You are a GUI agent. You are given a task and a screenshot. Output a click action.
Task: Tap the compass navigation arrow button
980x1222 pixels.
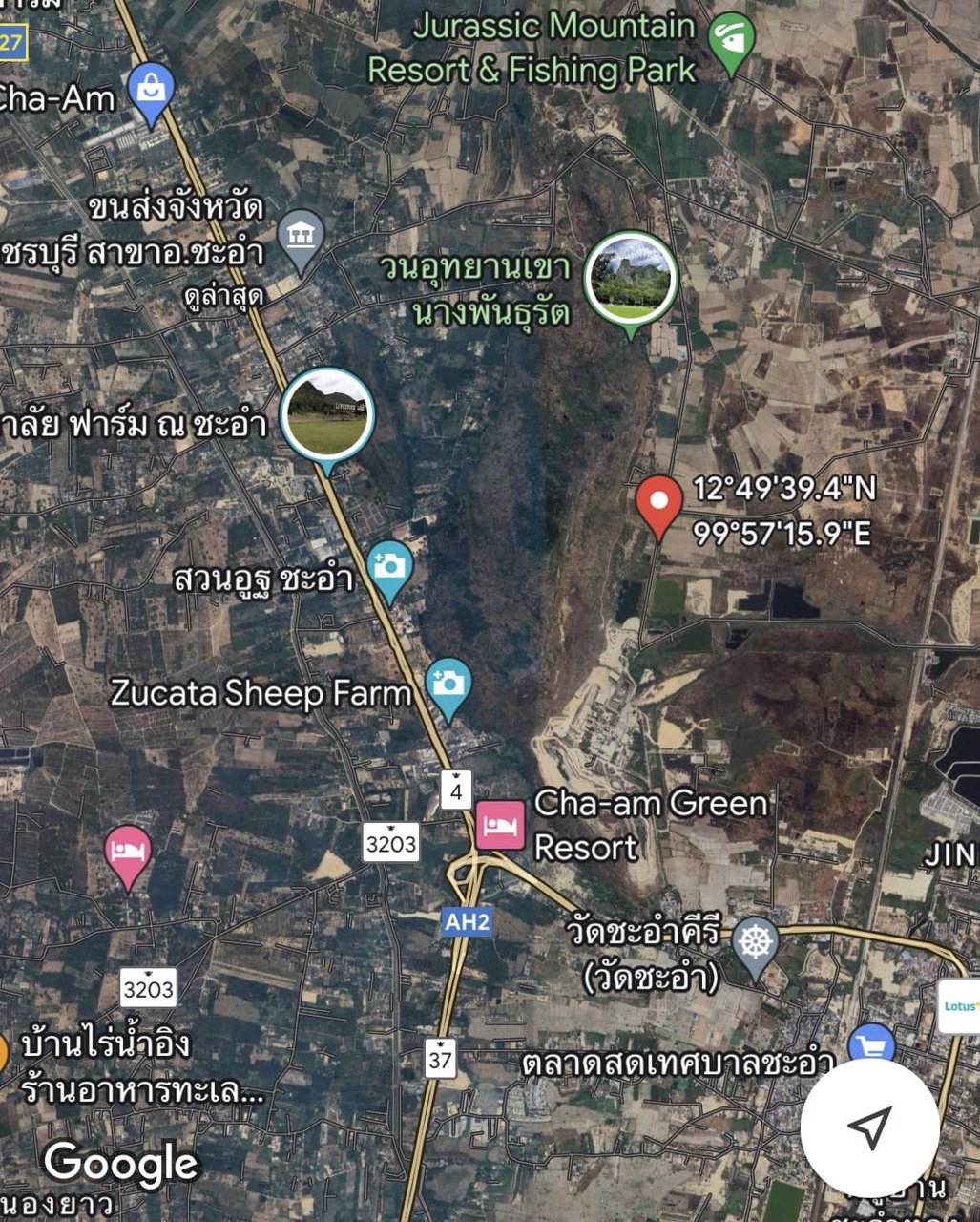[x=872, y=1127]
